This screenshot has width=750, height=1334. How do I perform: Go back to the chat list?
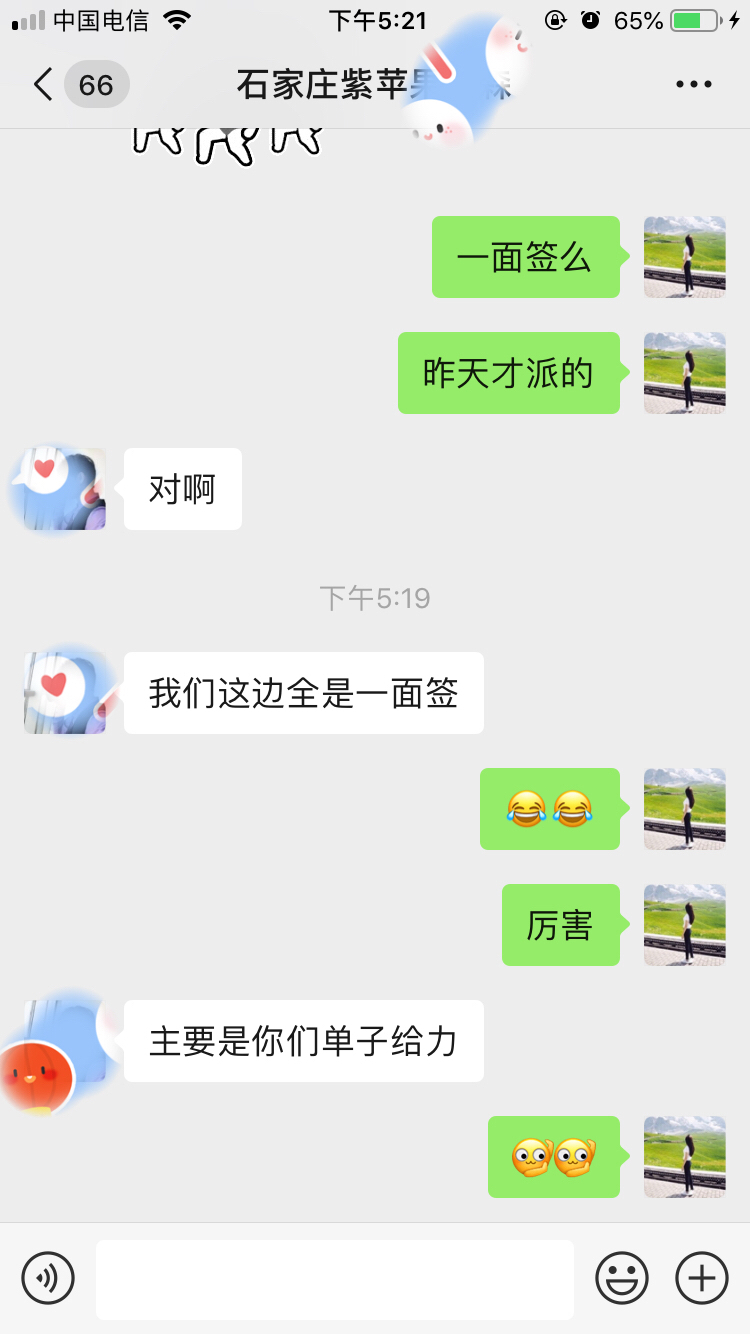coord(42,85)
